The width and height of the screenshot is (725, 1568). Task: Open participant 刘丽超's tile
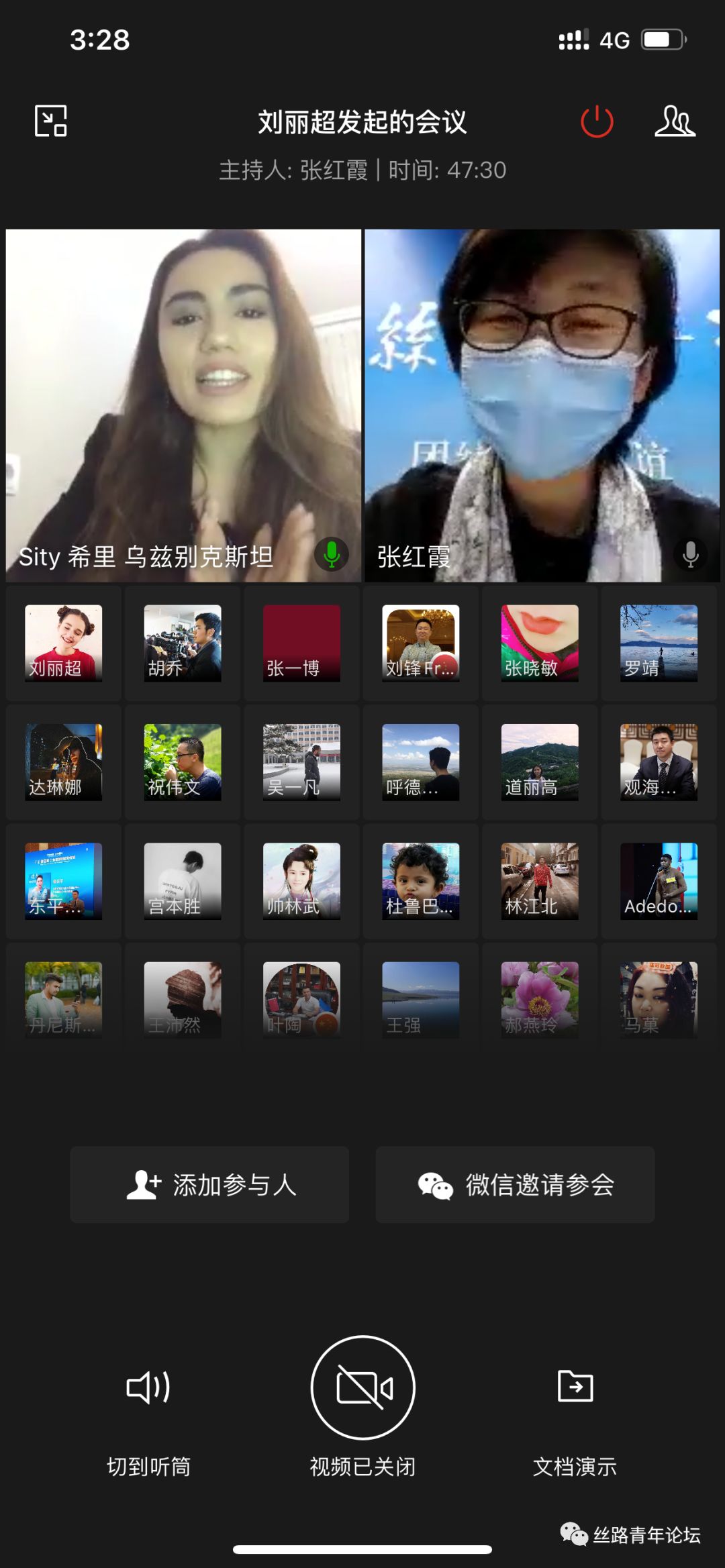tap(64, 643)
